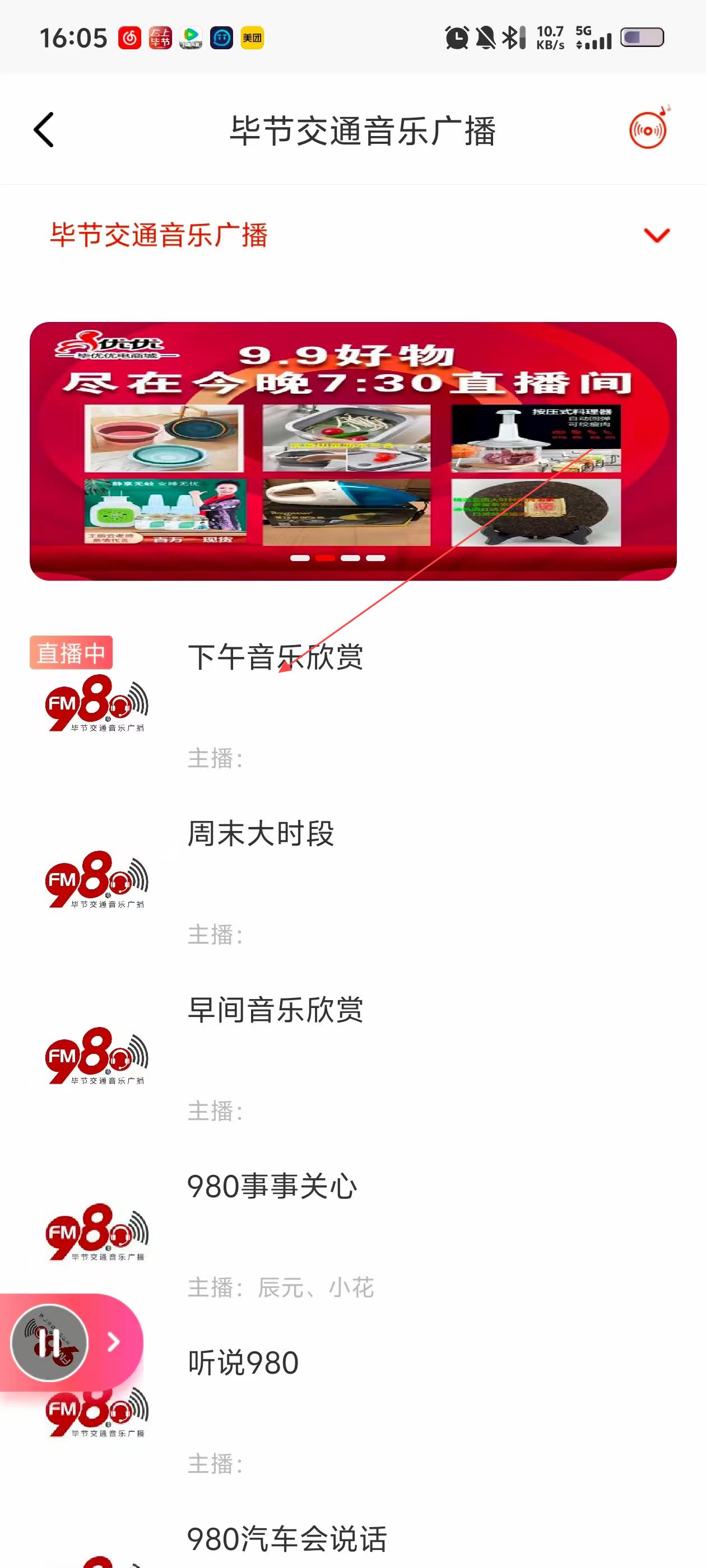Open the 早间音乐欣赏 program
This screenshot has height=1568, width=706.
coord(275,1010)
